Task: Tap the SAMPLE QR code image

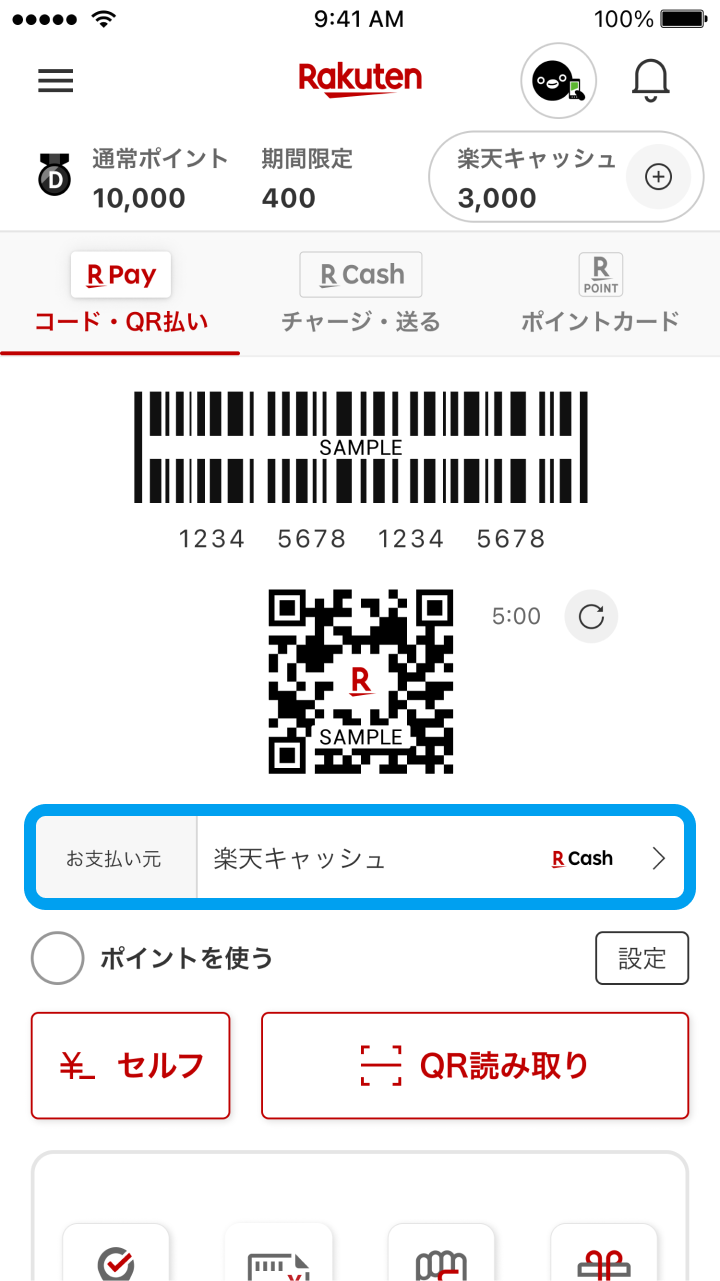Action: coord(361,681)
